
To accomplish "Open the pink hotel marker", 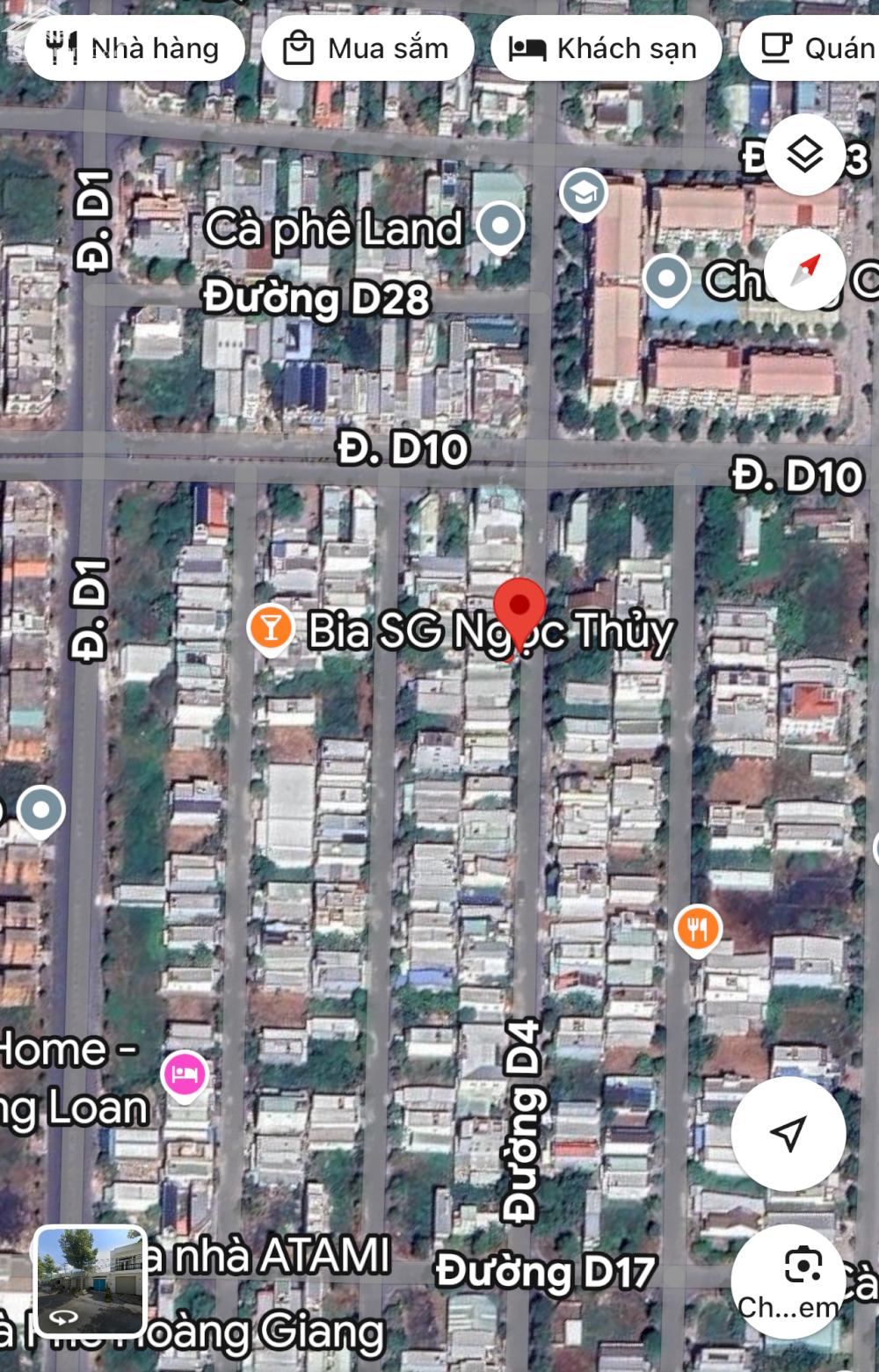I will point(185,1074).
